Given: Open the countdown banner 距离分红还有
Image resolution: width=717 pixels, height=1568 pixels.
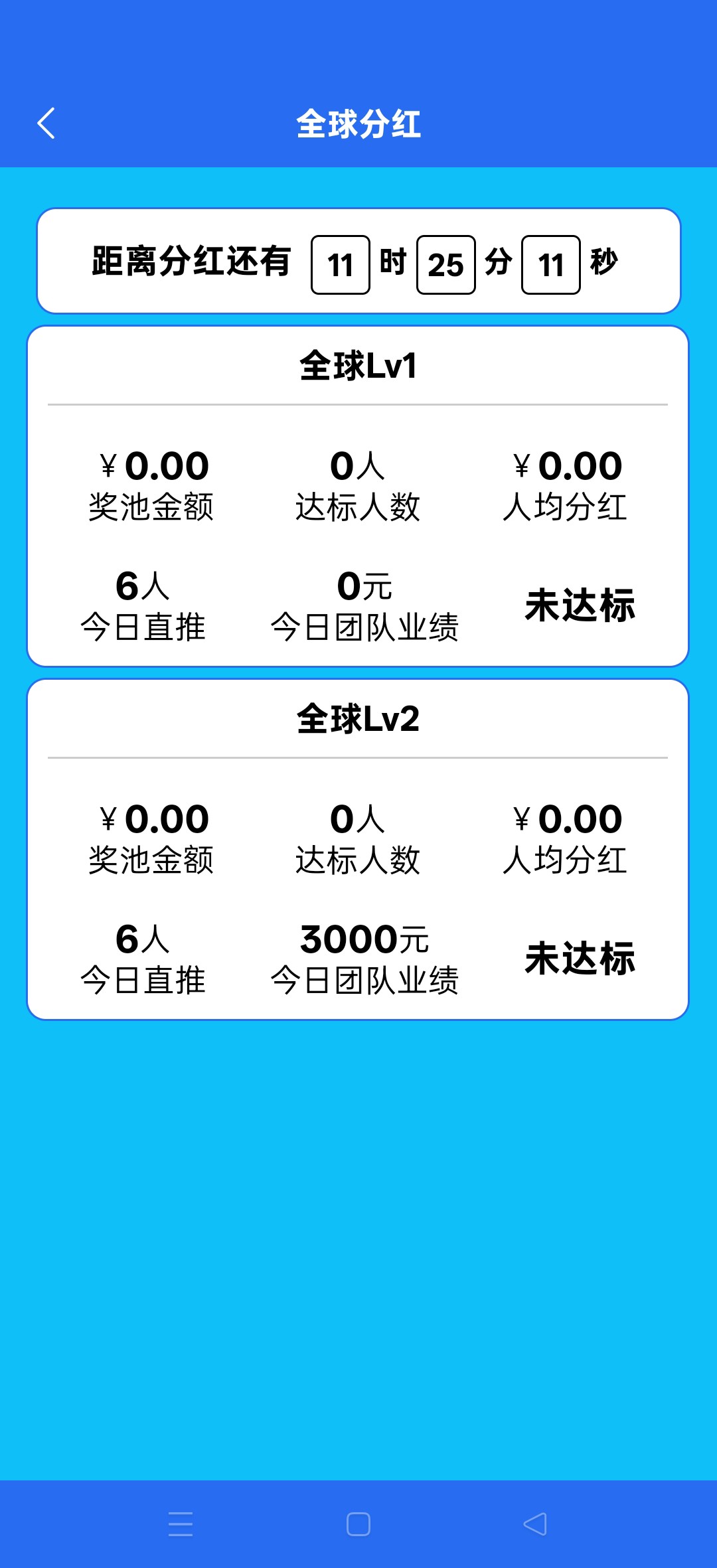Looking at the screenshot, I should (x=193, y=261).
